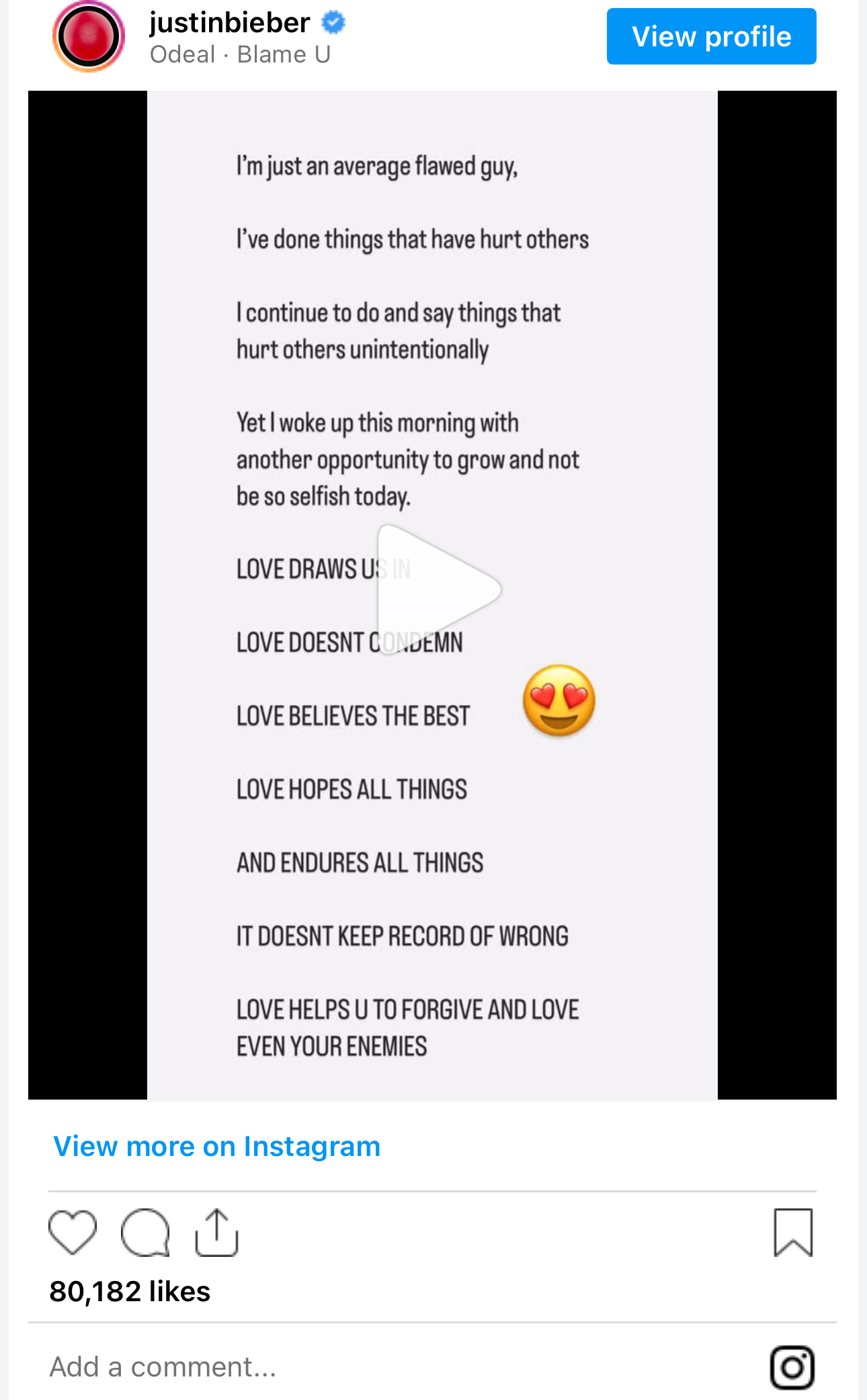Tap the Add a comment field
The height and width of the screenshot is (1400, 867).
point(403,1366)
